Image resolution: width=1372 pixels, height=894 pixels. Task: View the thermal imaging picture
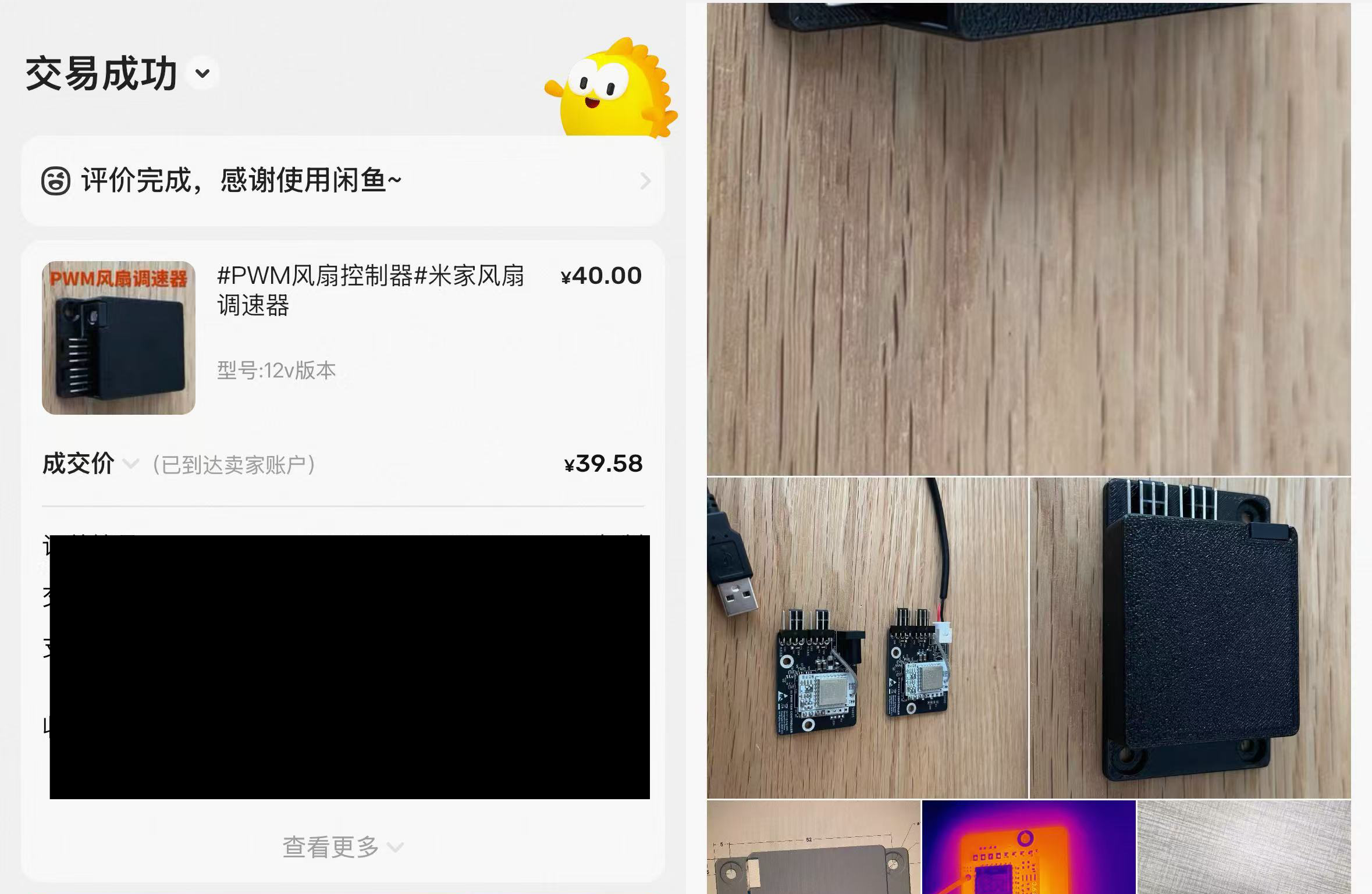[1028, 847]
